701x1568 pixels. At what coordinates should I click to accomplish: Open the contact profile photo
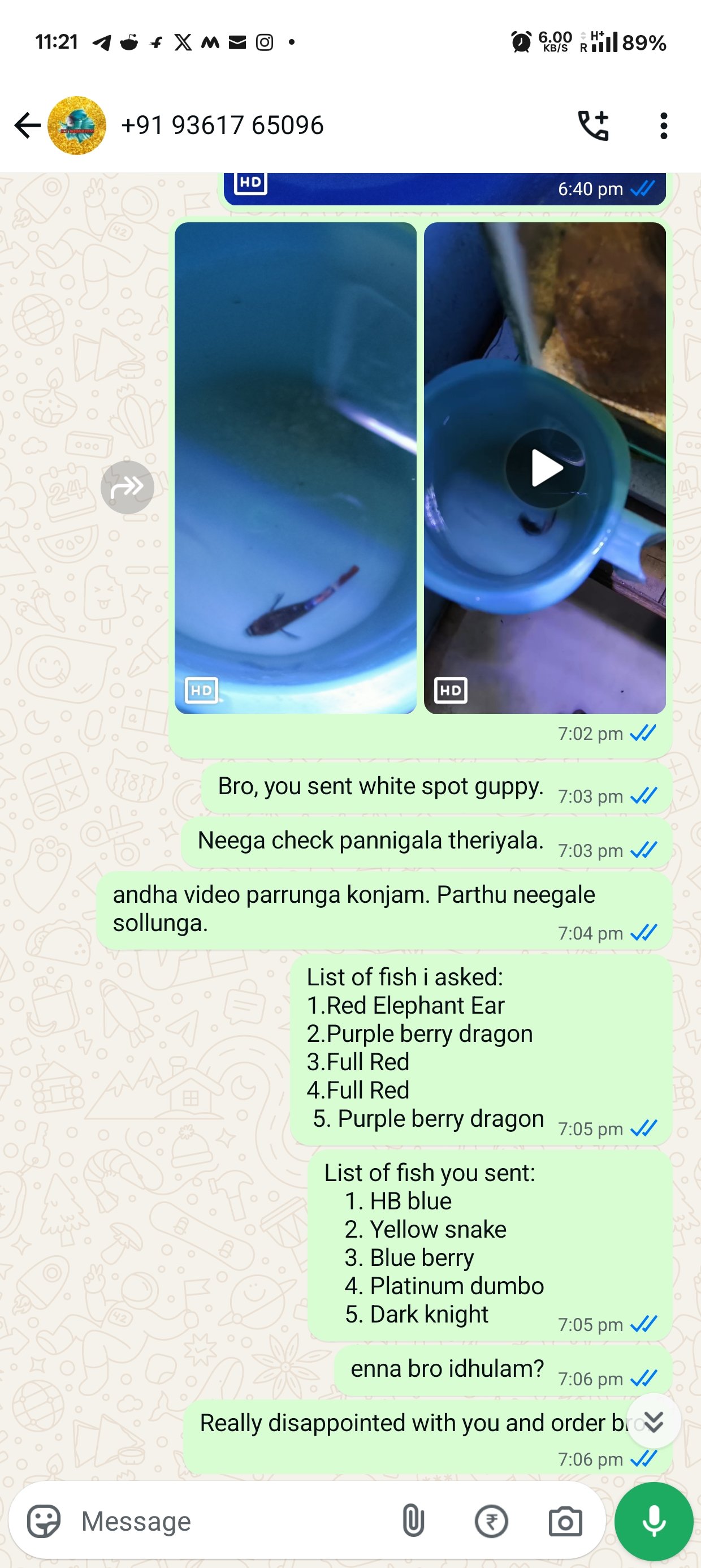coord(77,126)
